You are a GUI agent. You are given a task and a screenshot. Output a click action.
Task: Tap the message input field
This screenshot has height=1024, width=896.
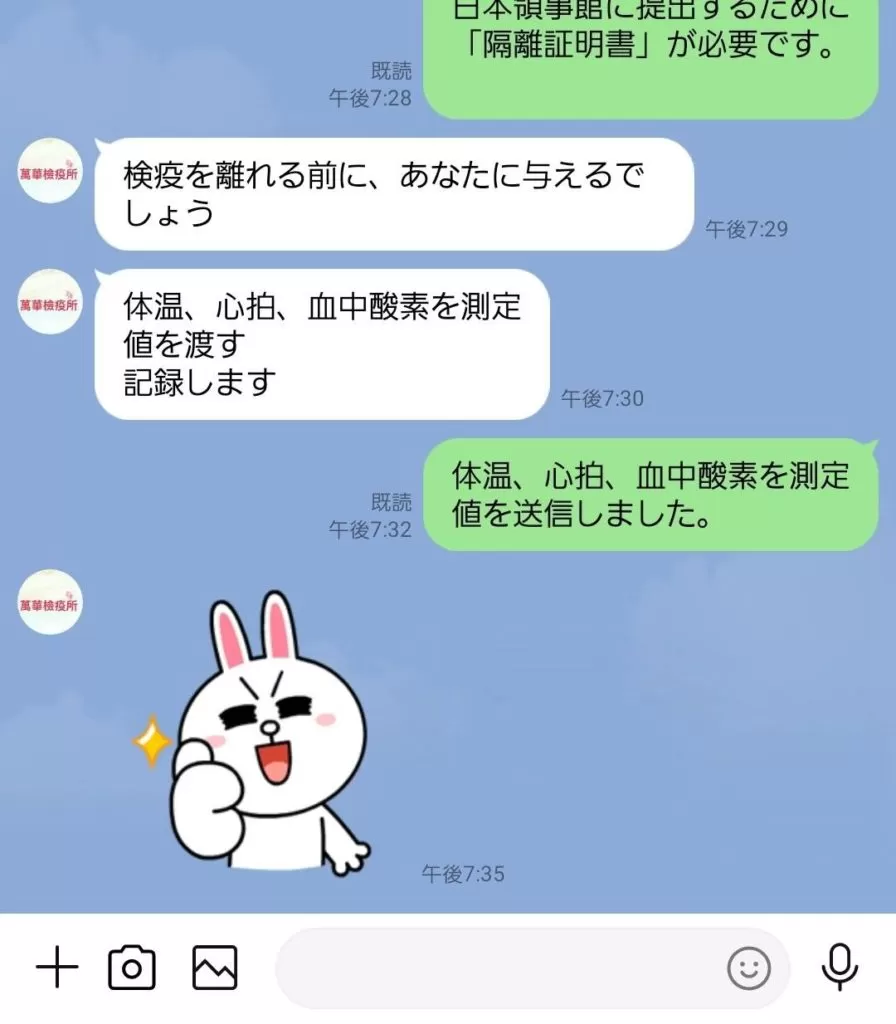[500, 967]
